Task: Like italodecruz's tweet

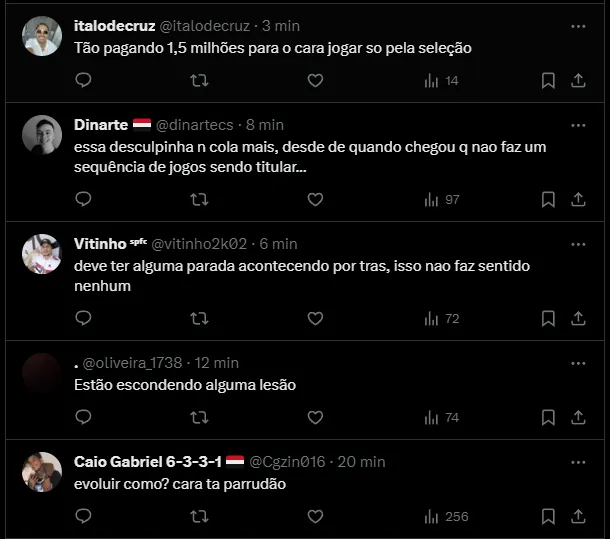Action: [315, 81]
